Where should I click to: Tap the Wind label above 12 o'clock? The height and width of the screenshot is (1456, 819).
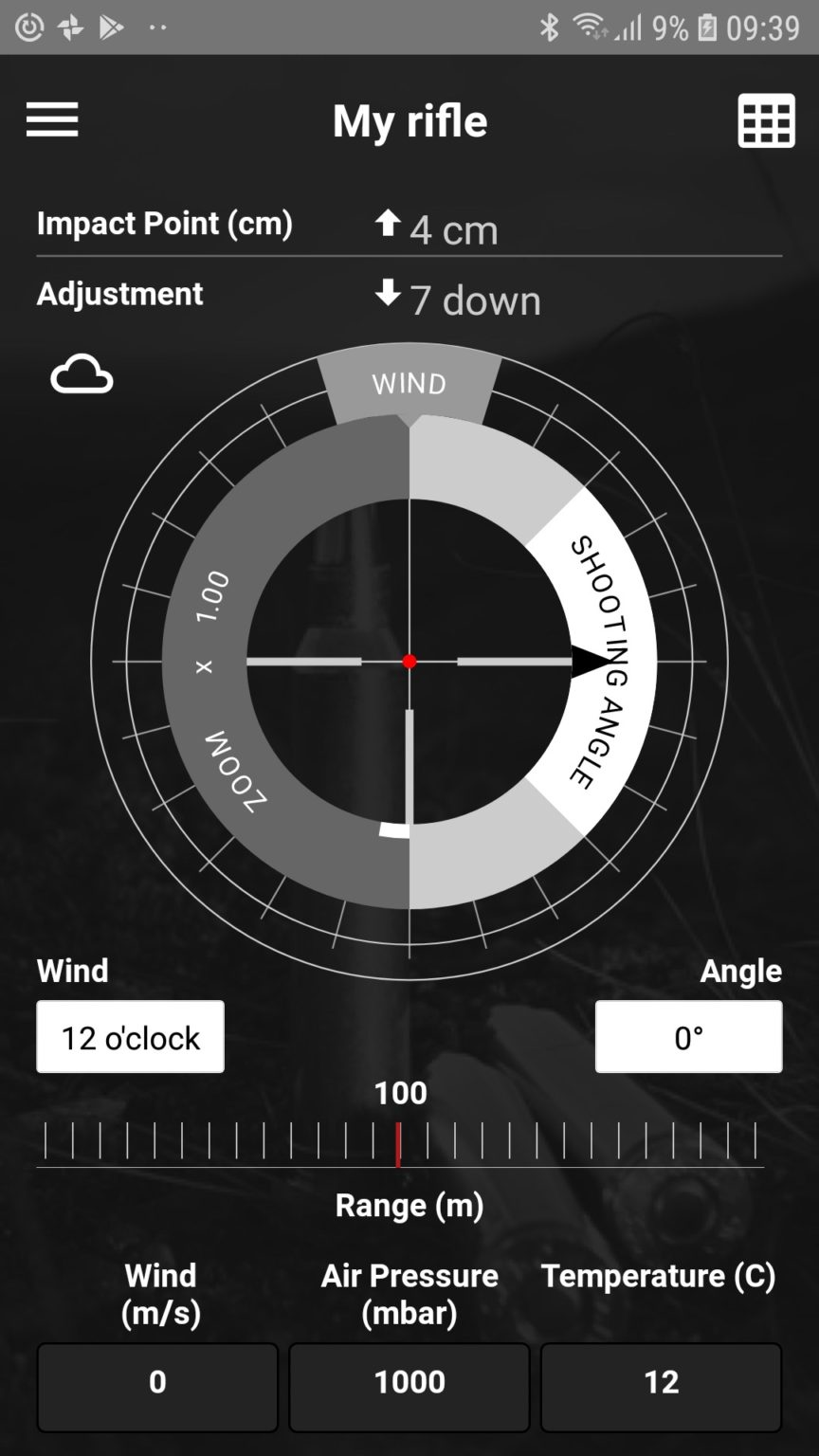(x=72, y=970)
